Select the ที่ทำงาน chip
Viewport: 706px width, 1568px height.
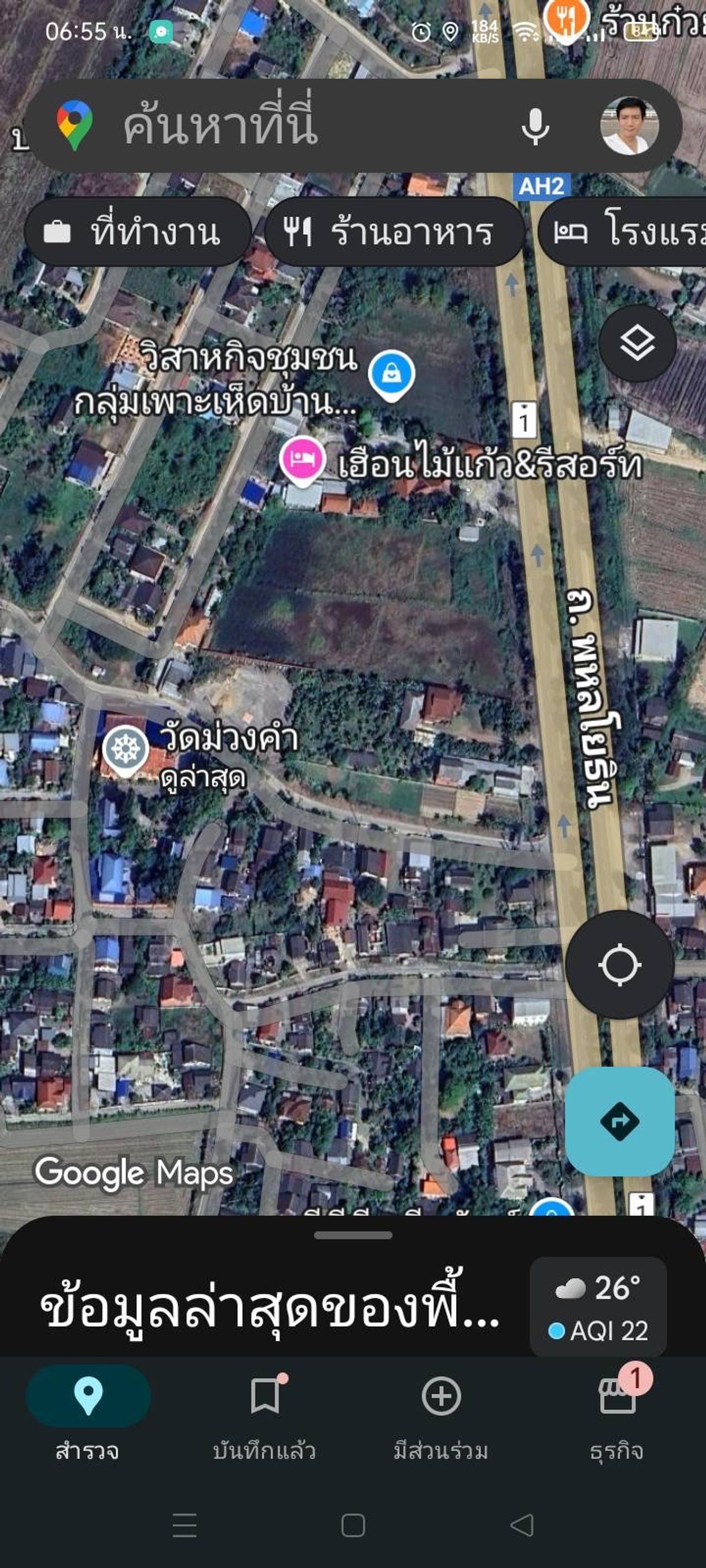tap(138, 232)
